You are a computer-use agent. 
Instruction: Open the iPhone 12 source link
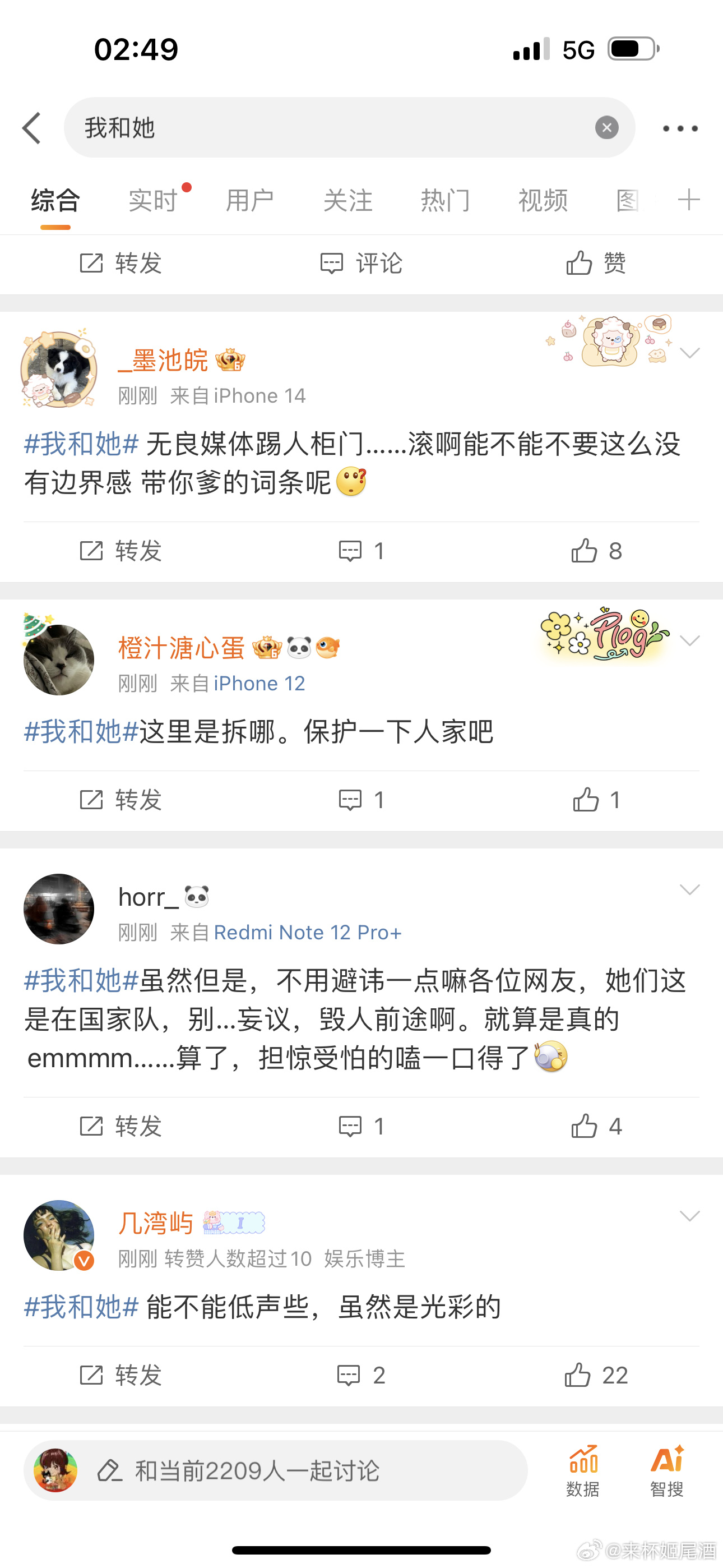(x=259, y=684)
